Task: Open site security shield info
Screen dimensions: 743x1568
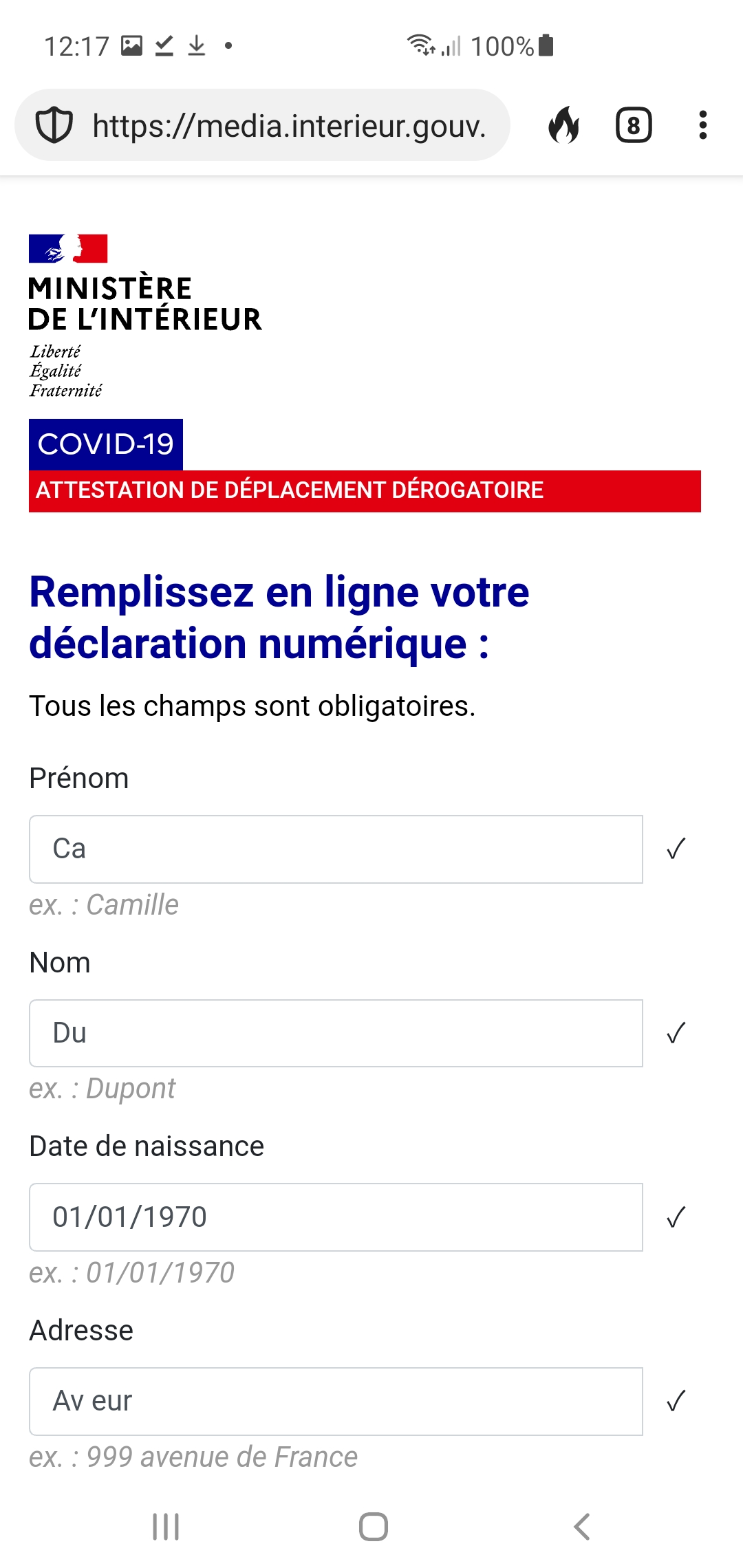Action: 54,126
